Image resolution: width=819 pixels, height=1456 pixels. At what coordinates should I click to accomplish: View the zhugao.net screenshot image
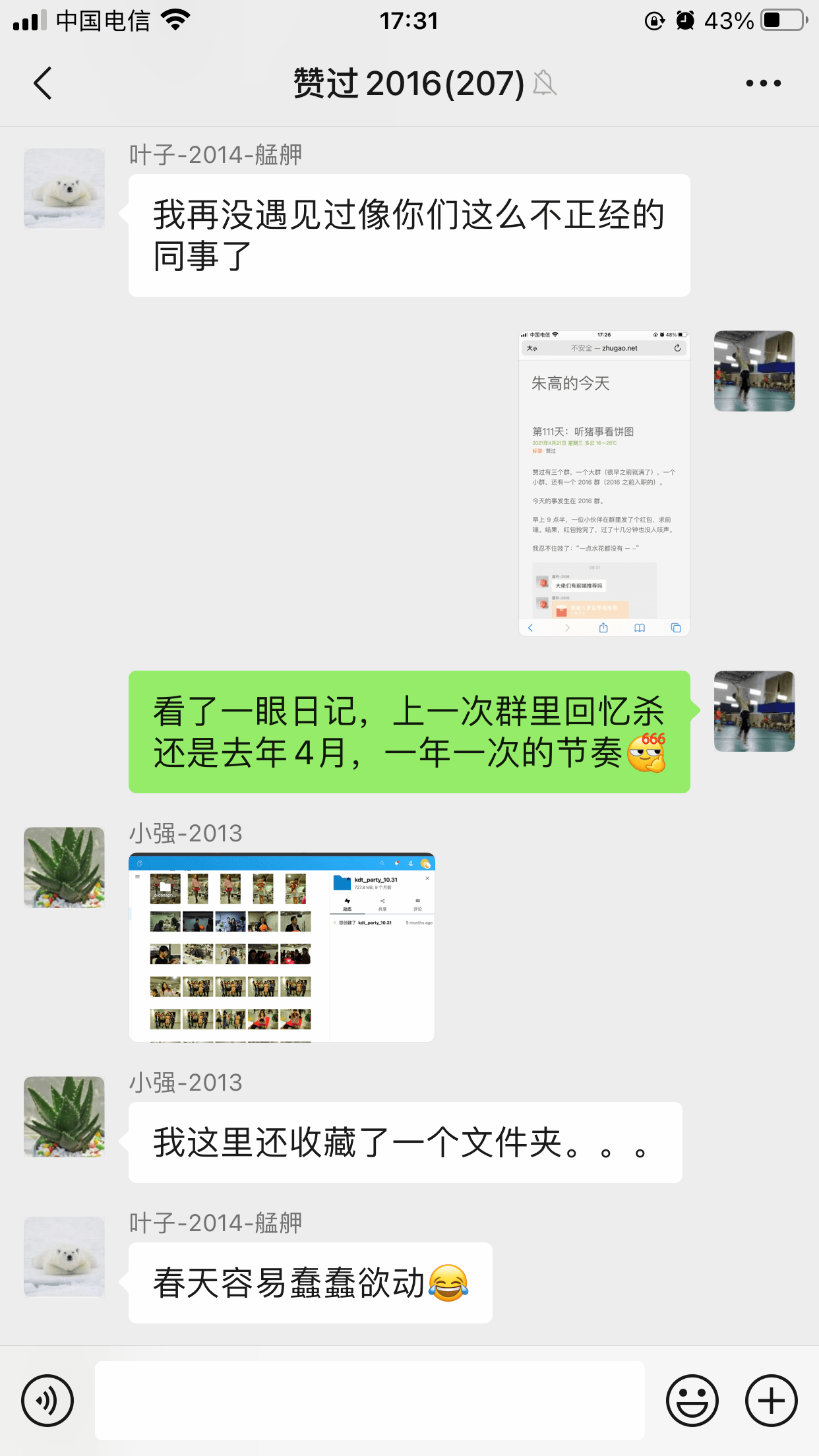(x=604, y=483)
